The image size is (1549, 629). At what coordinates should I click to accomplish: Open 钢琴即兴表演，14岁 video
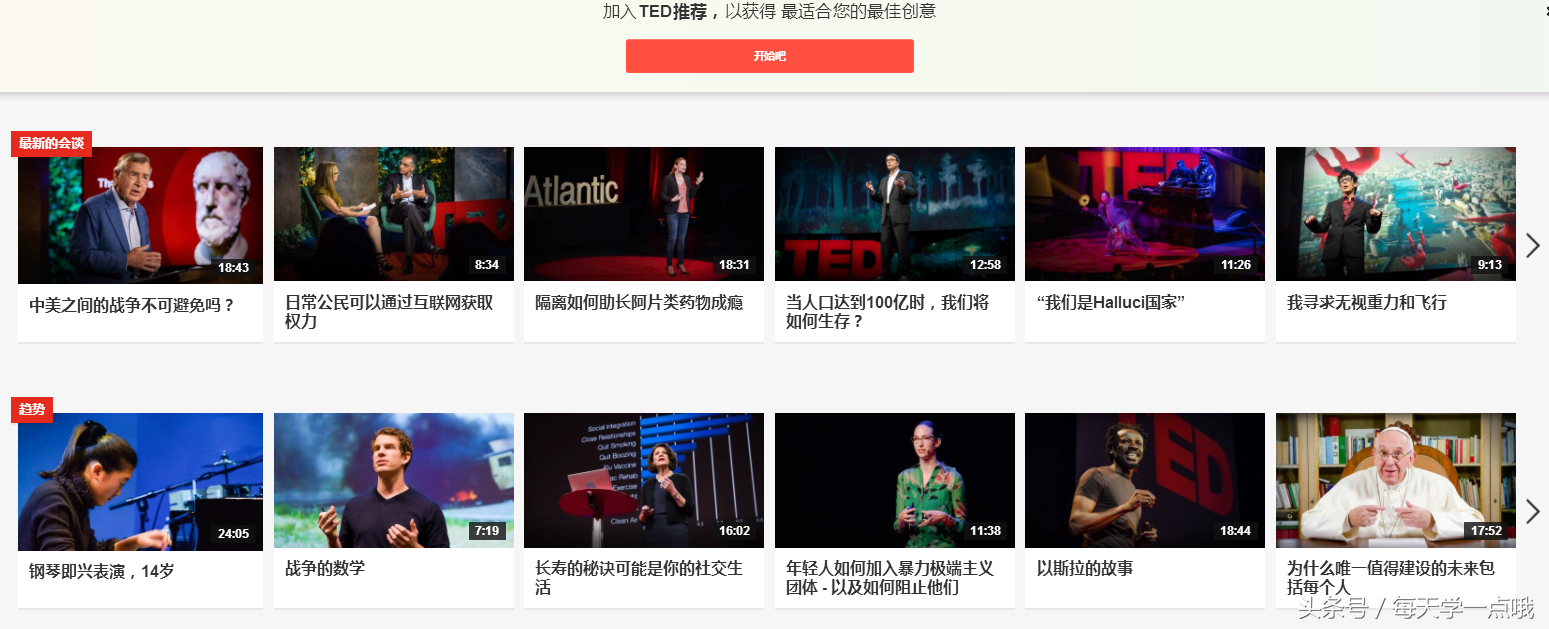(140, 481)
